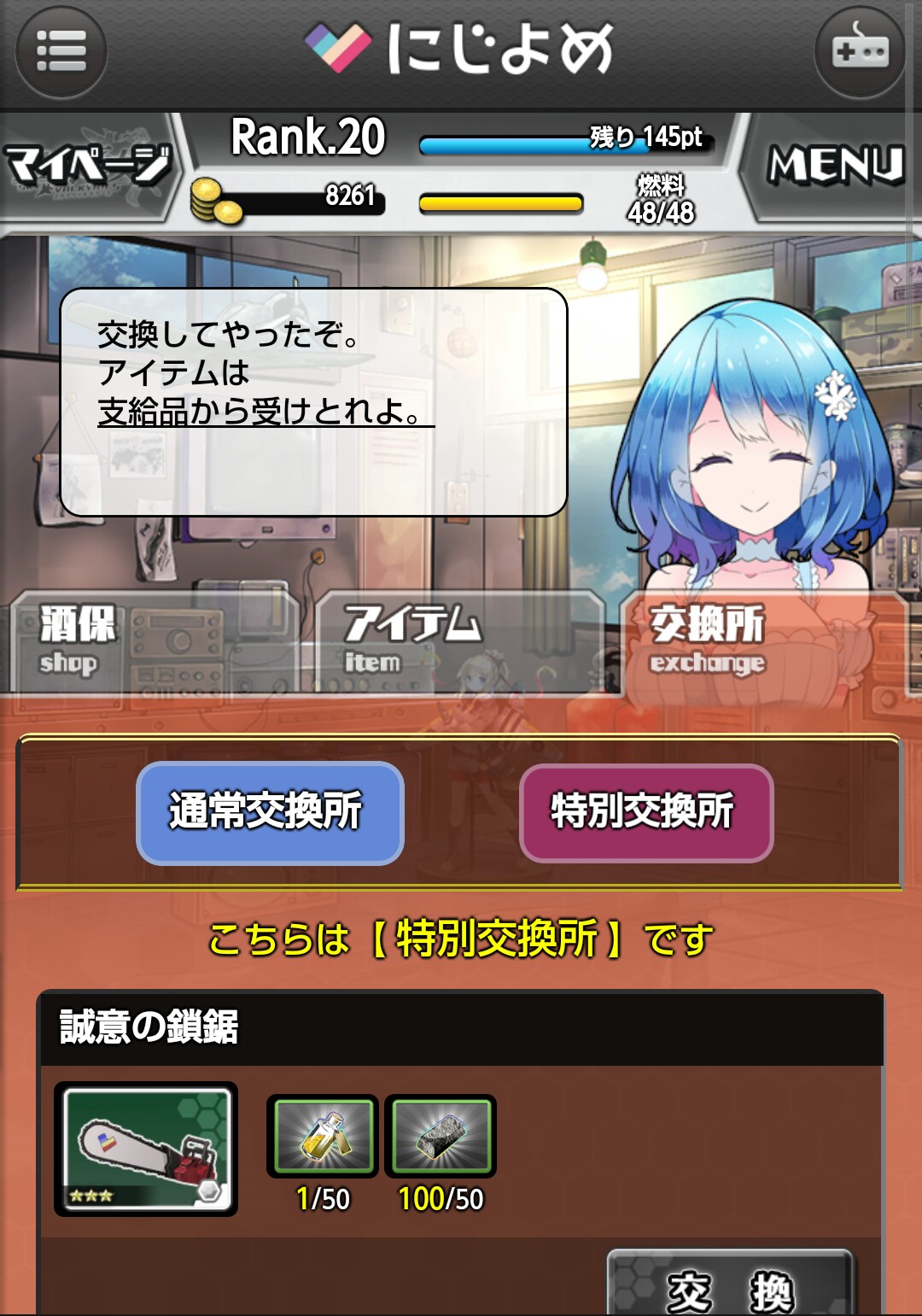Open 特別交換所
922x1316 pixels.
[645, 812]
